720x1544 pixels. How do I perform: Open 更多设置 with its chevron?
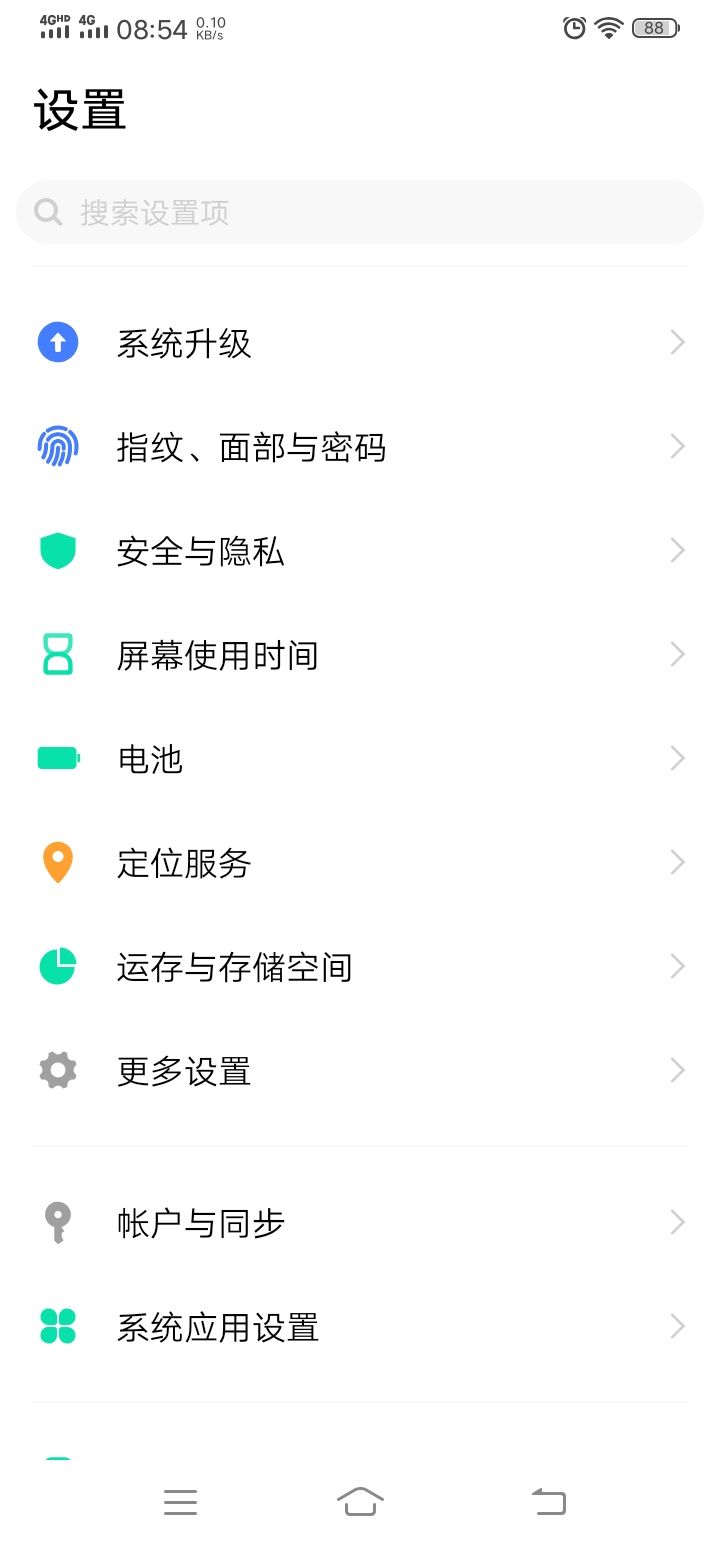coord(676,1070)
